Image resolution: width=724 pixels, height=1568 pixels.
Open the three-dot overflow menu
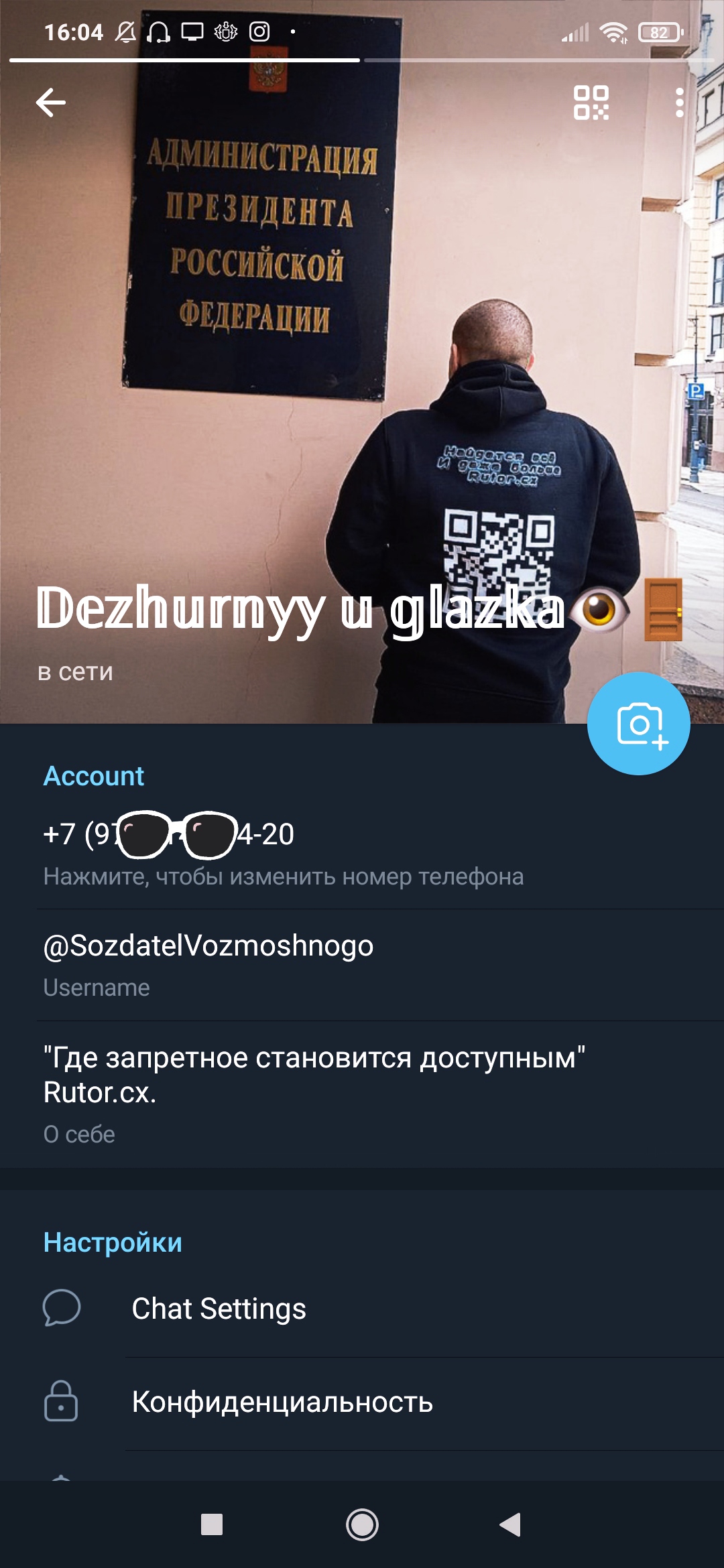tap(679, 103)
